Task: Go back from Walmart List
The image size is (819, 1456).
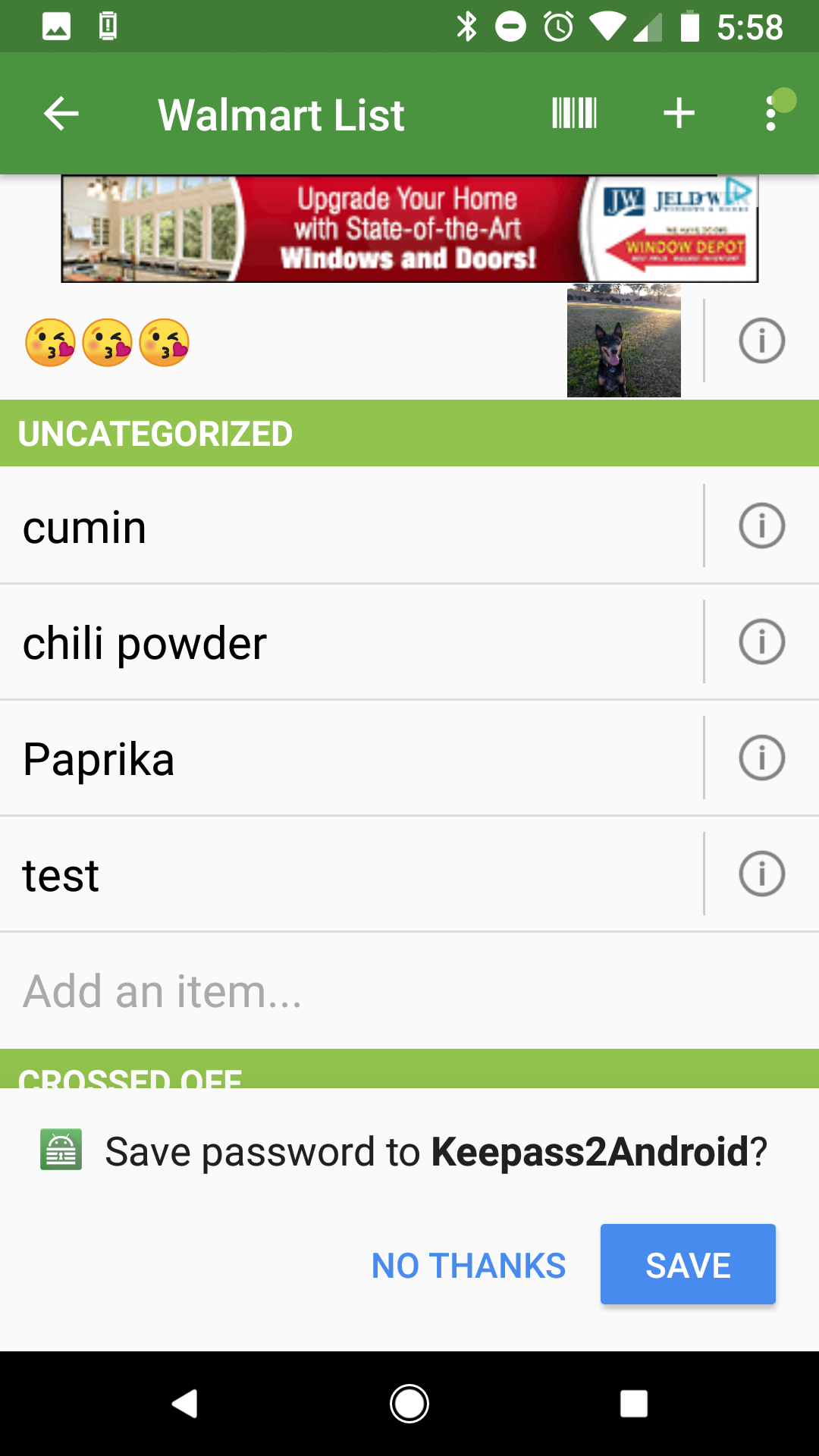Action: (61, 115)
